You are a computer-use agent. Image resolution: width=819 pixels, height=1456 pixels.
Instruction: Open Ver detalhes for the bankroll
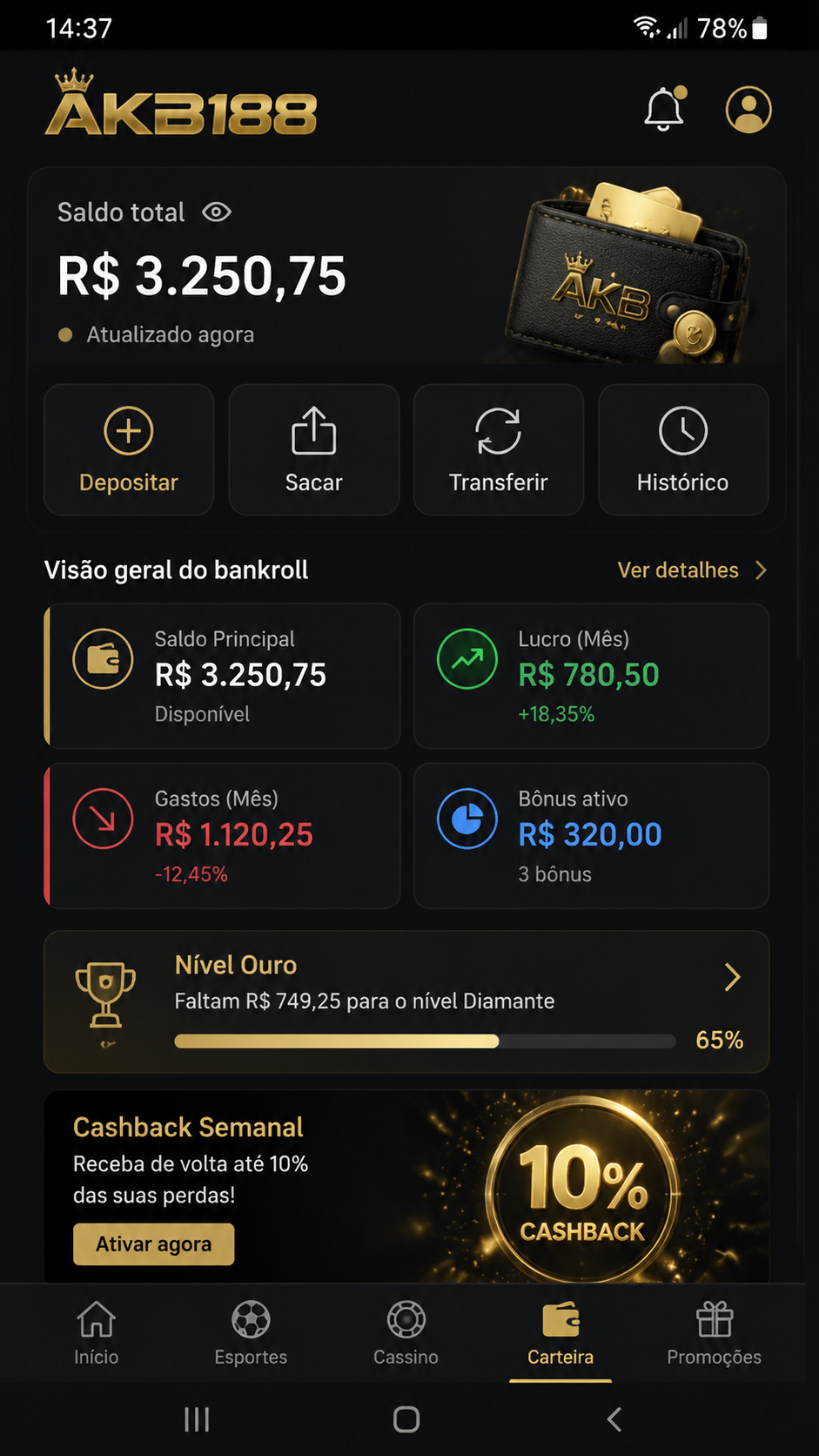pos(692,570)
